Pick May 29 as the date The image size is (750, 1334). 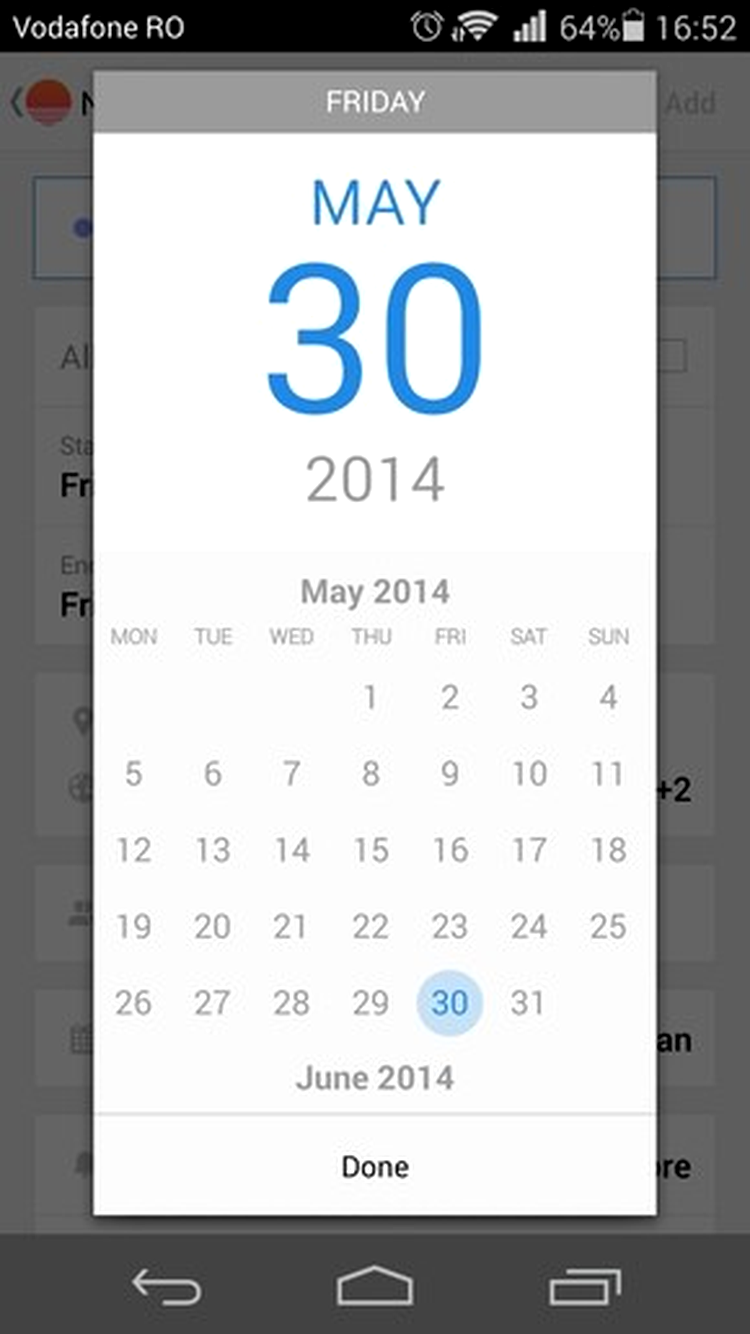[x=370, y=1002]
